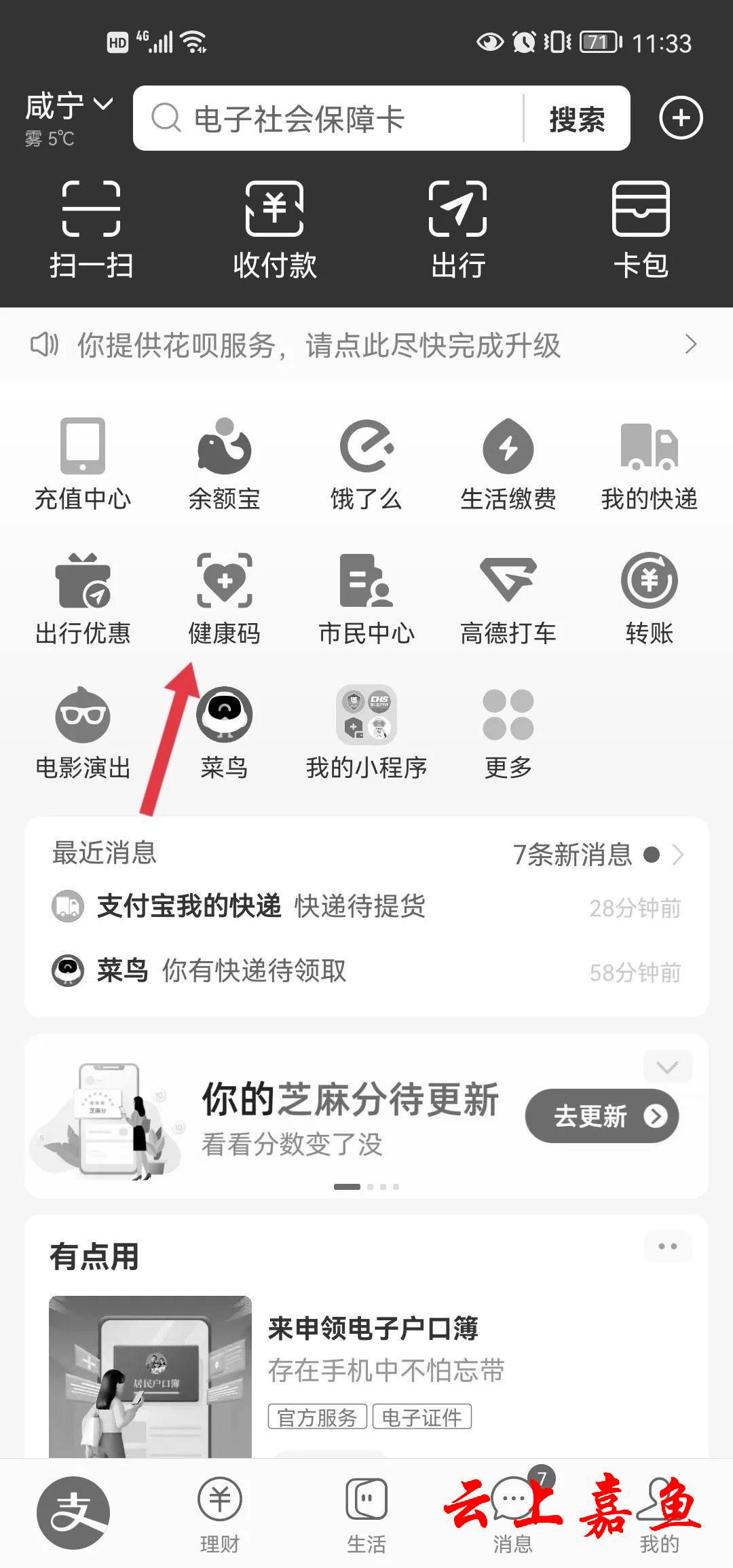Screen dimensions: 733x1568
Task: Open the plus icon menu
Action: pos(681,118)
